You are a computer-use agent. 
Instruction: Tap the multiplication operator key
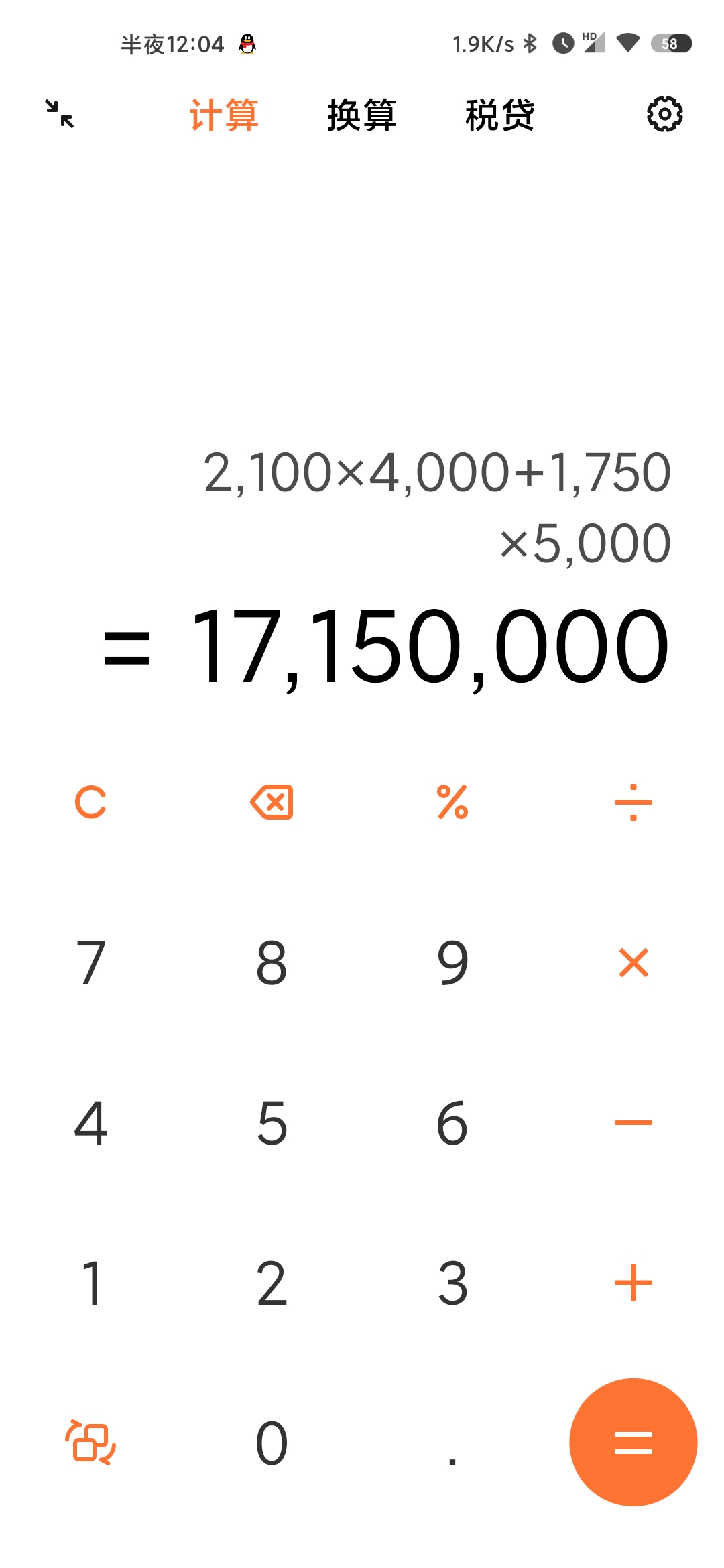(633, 963)
